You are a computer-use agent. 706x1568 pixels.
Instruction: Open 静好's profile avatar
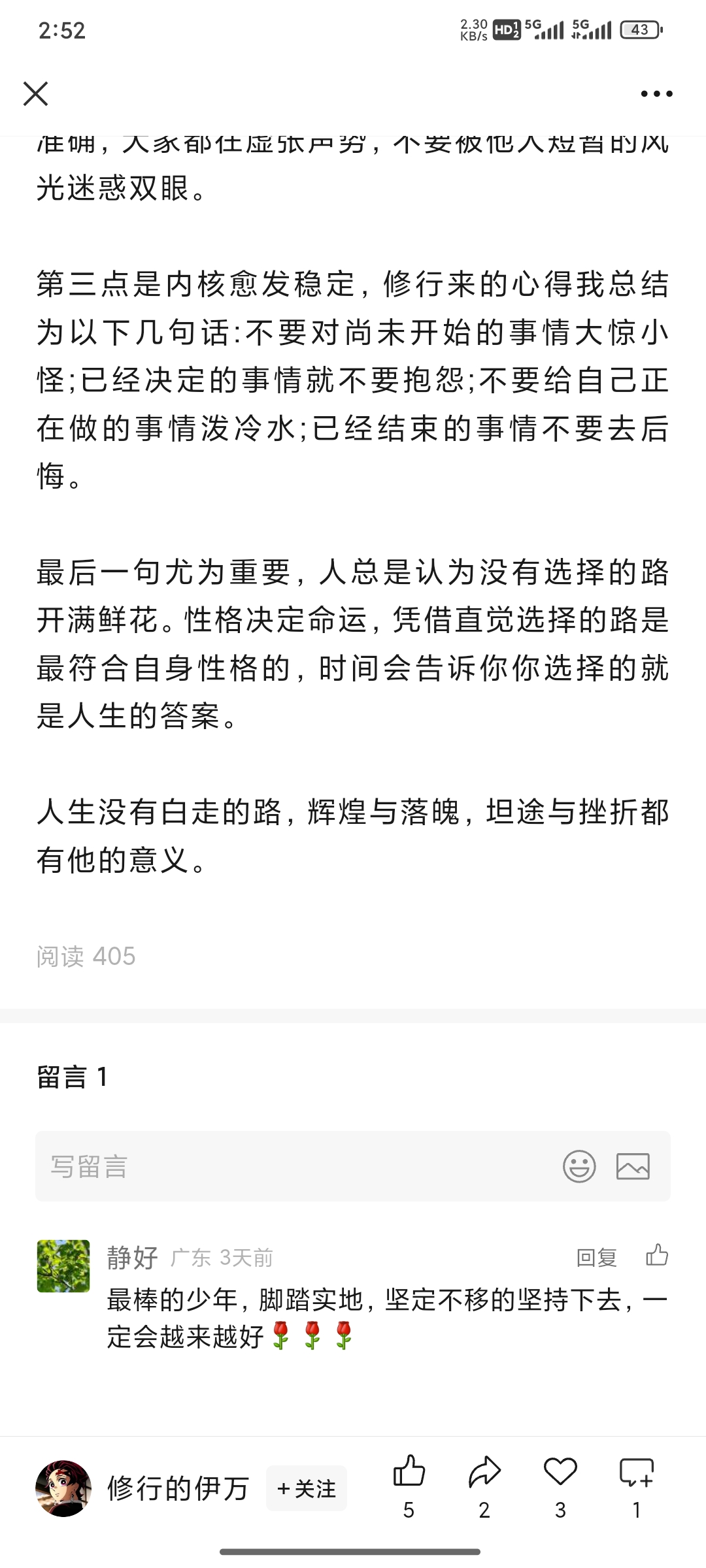click(x=63, y=1266)
